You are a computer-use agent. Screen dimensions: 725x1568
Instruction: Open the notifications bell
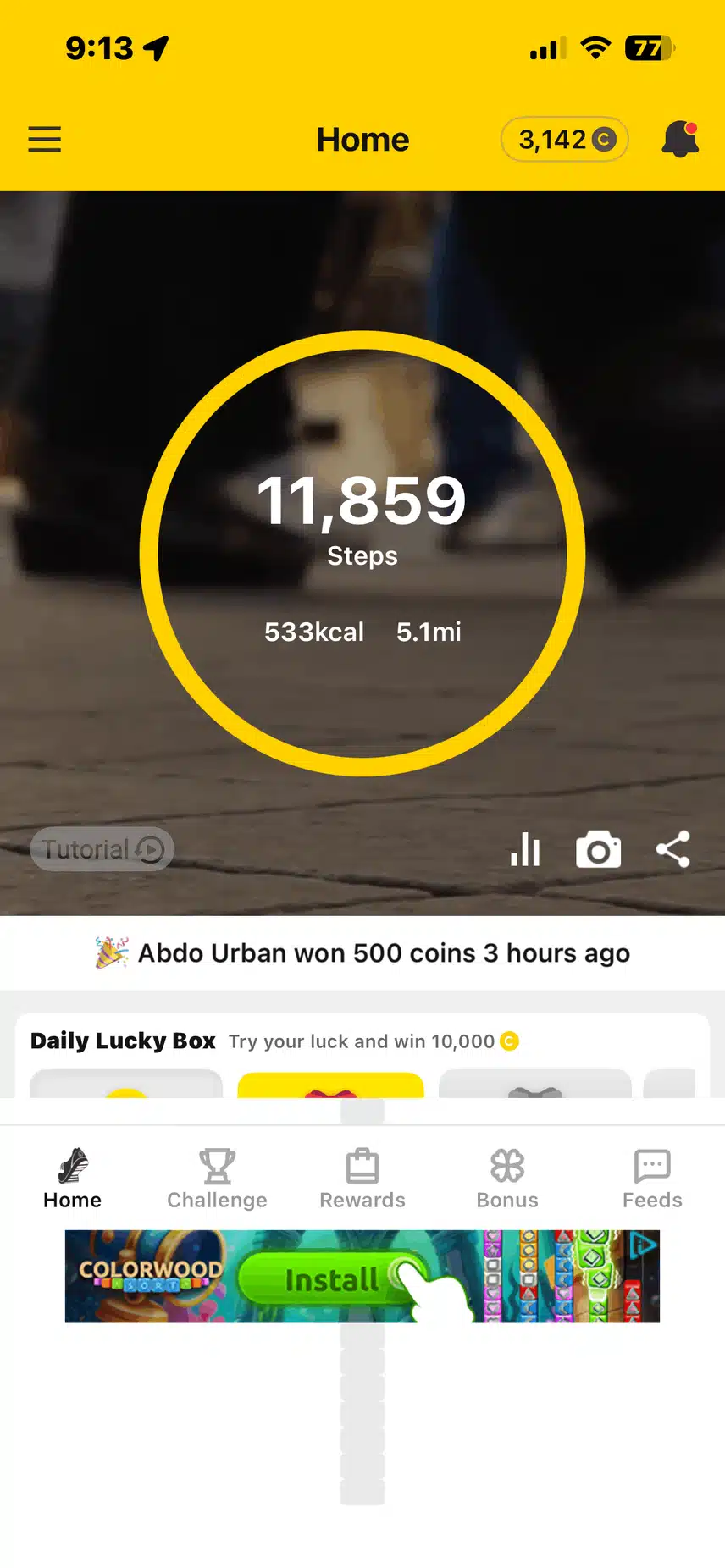pos(679,139)
